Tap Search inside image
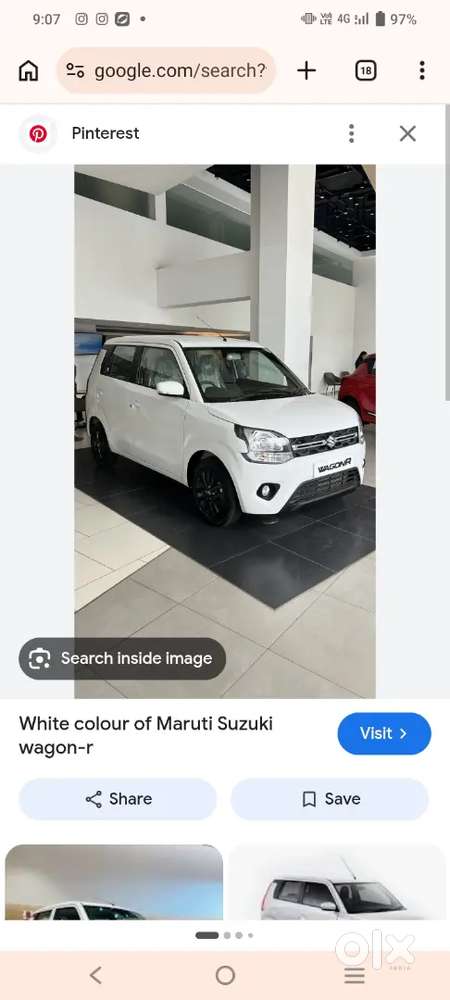This screenshot has height=1000, width=450. 122,659
